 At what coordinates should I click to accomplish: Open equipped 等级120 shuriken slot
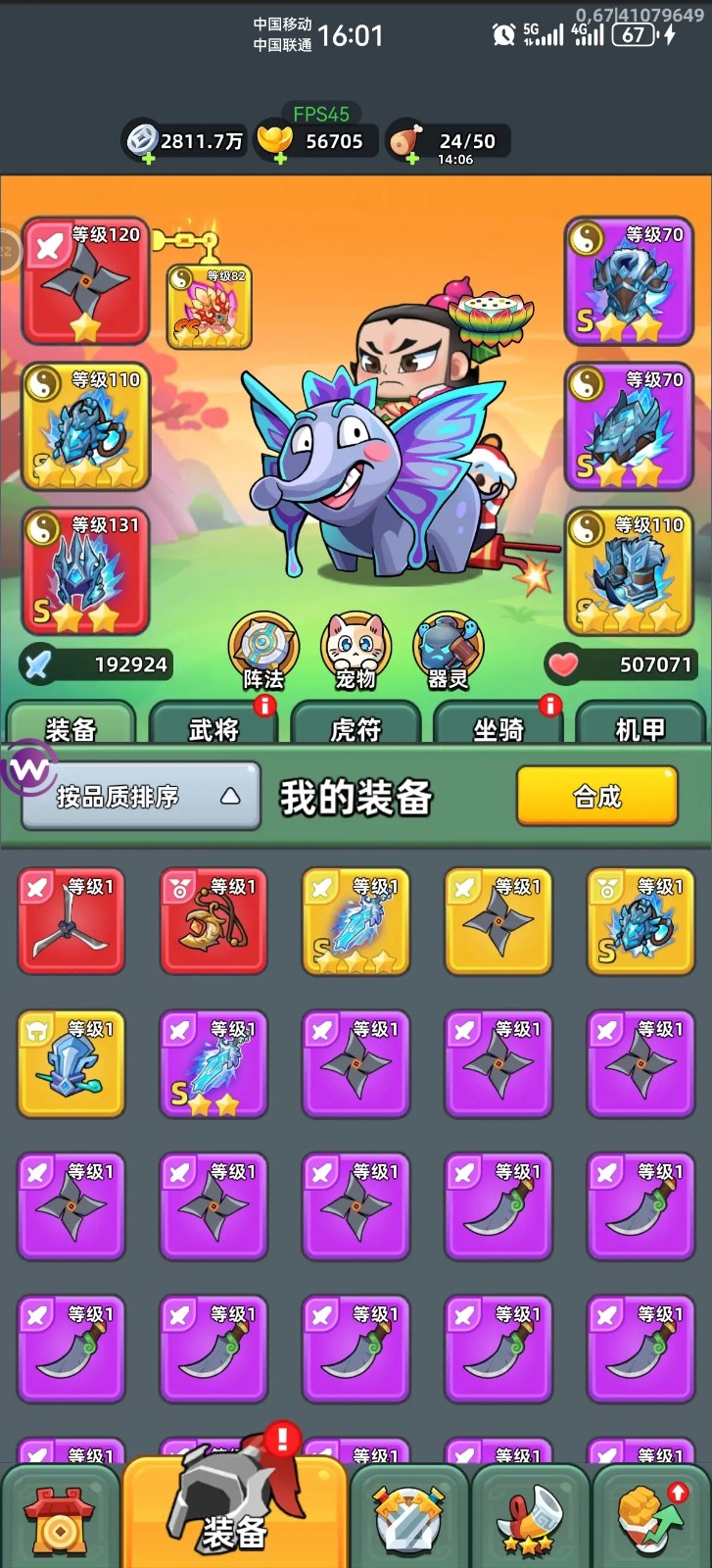pos(85,281)
